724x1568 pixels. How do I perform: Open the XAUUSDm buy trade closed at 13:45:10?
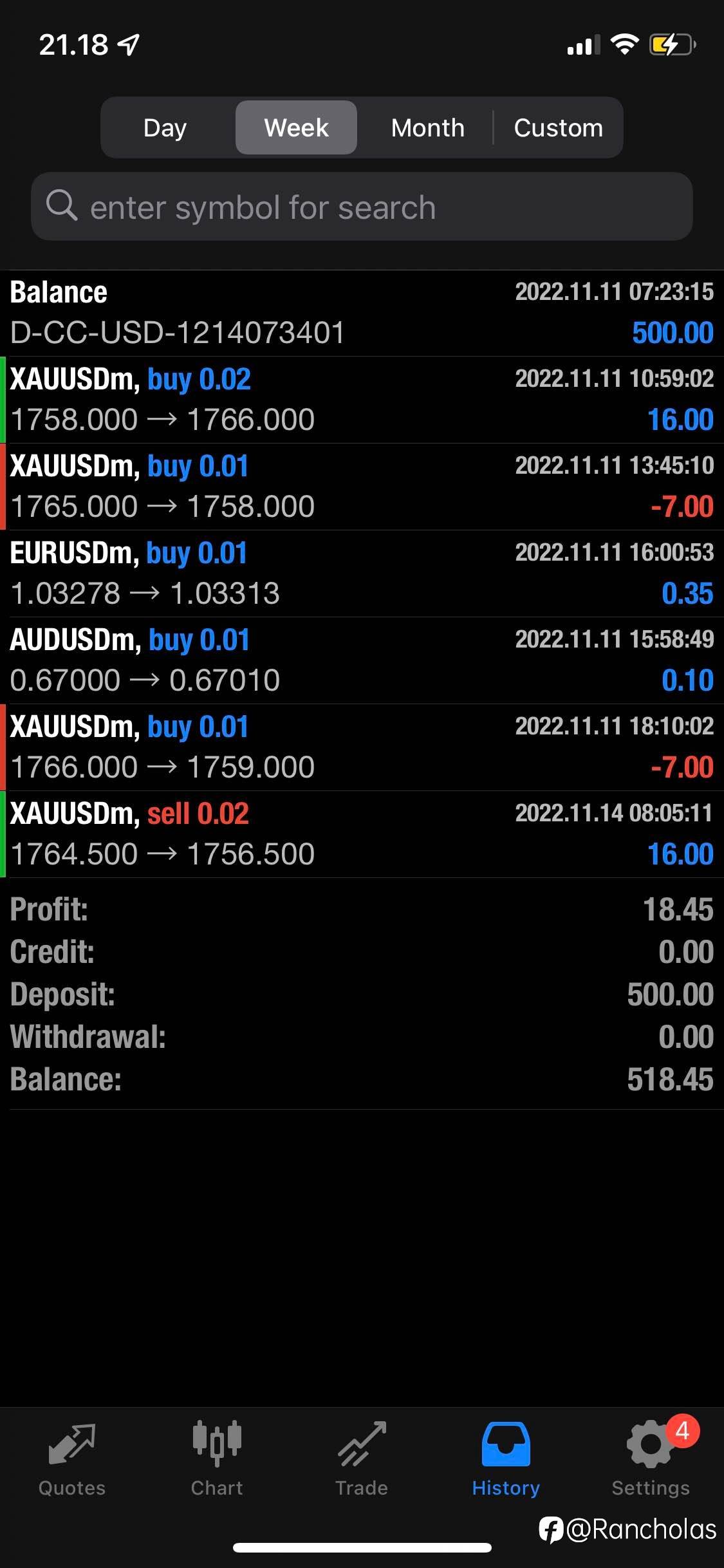(x=362, y=487)
